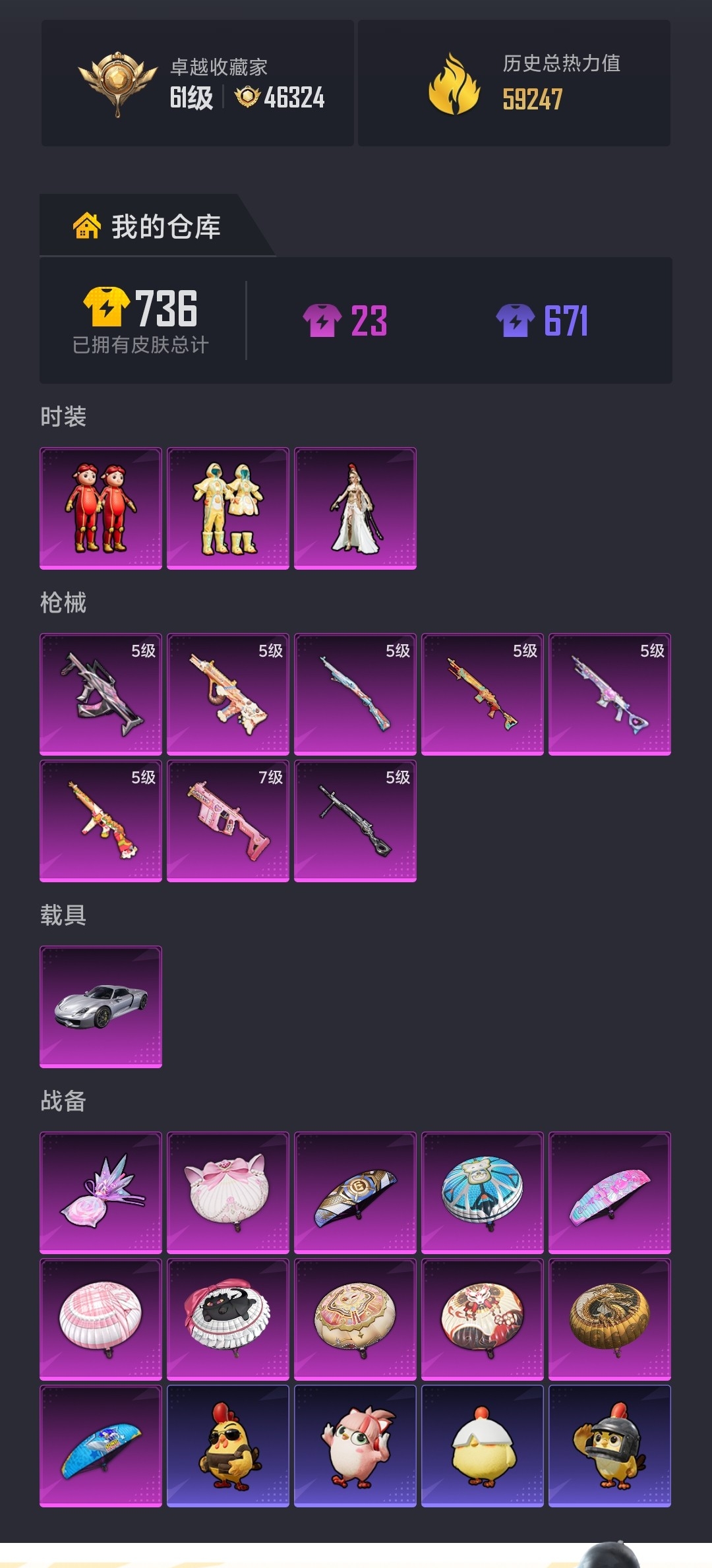The image size is (712, 1568).
Task: View the pink crystal candy gear item
Action: [x=100, y=1192]
